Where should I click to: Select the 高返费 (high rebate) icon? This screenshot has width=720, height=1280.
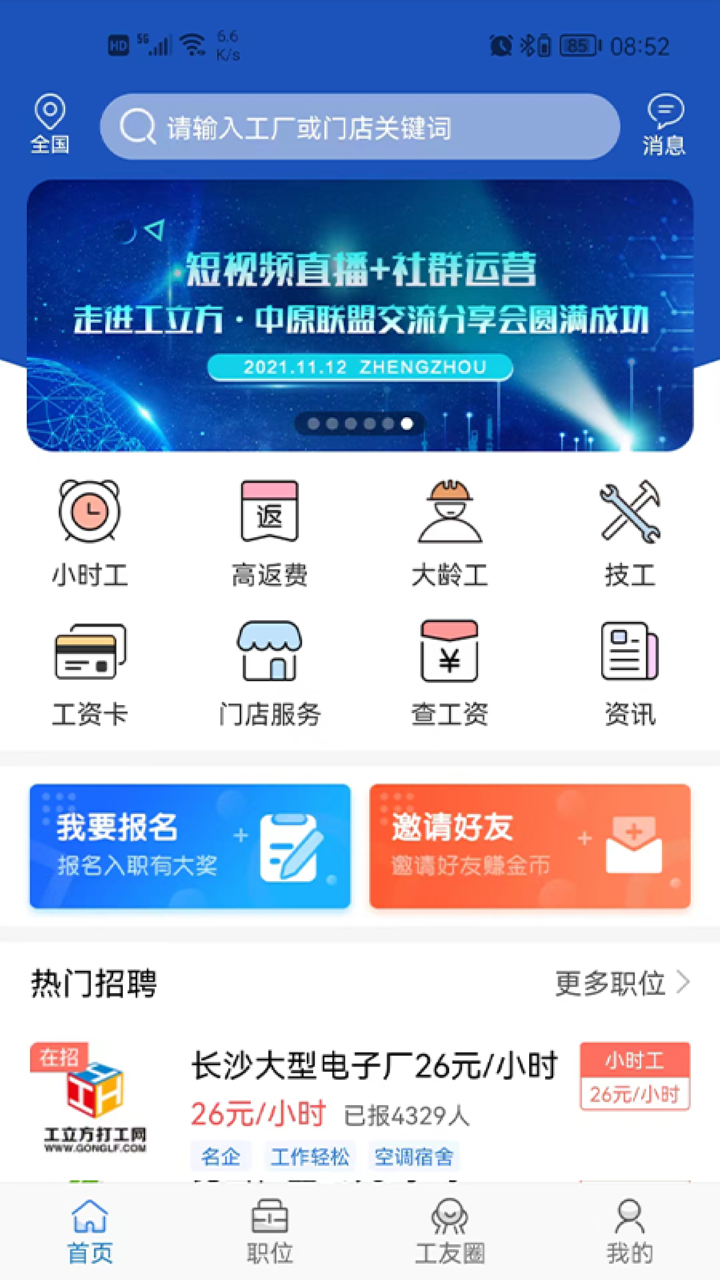pos(269,529)
